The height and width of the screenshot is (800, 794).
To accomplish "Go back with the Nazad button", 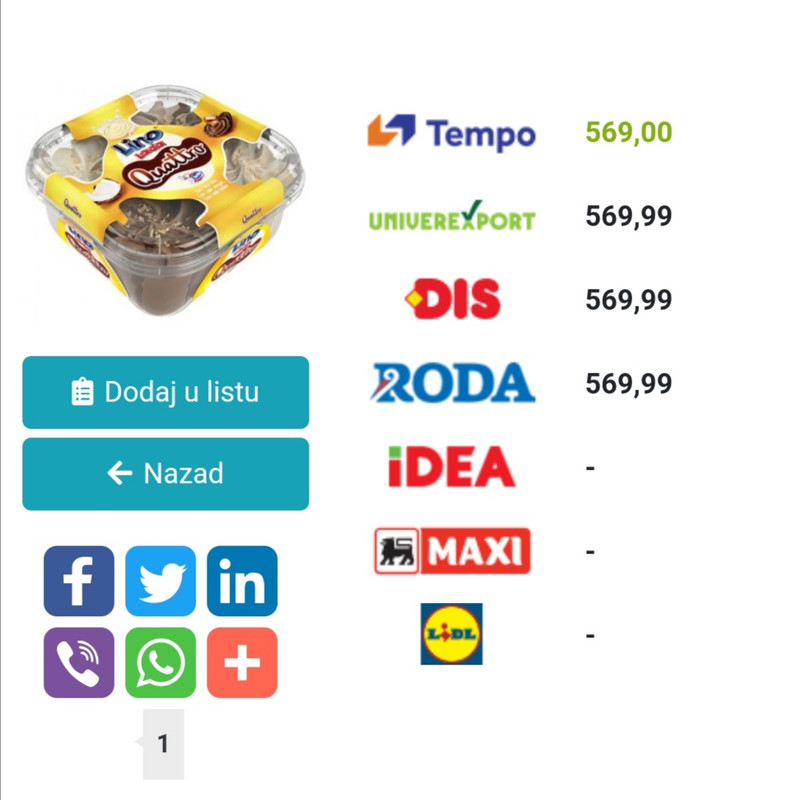I will point(165,474).
